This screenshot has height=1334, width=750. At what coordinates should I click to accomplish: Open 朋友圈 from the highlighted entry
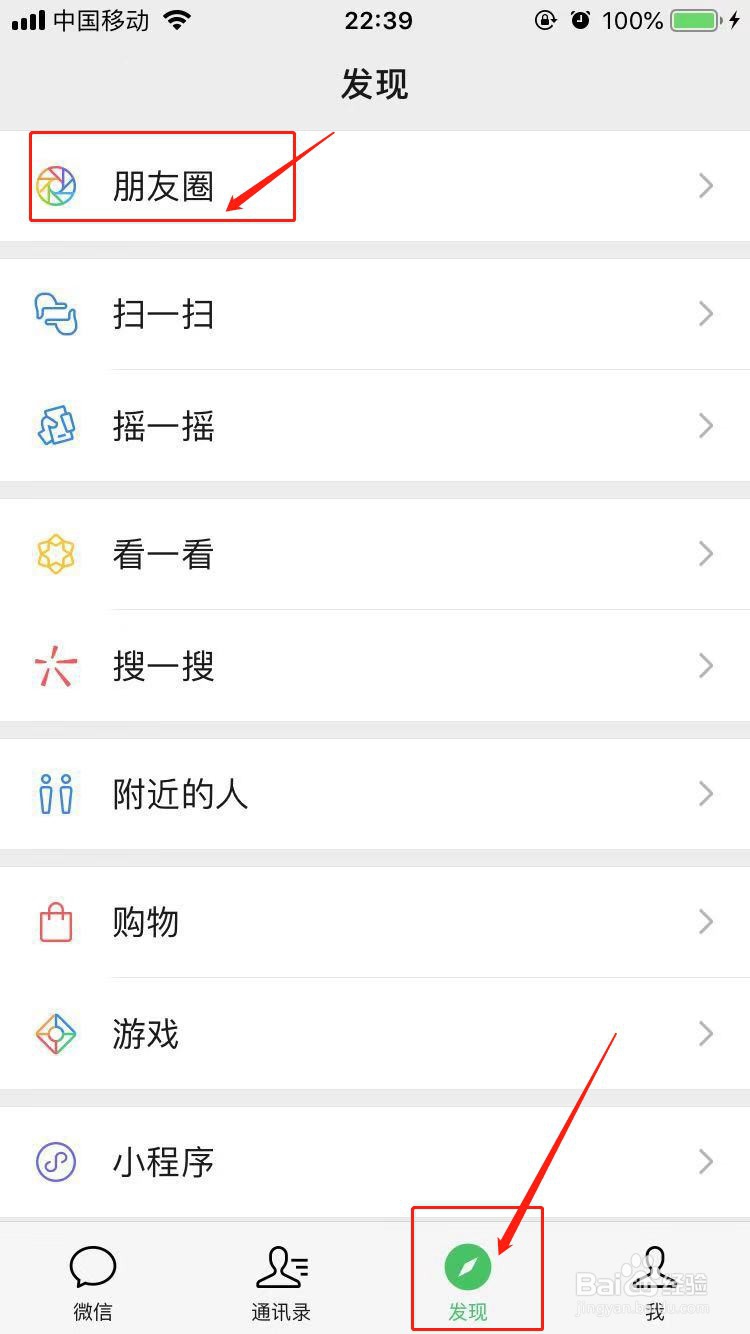tap(162, 186)
